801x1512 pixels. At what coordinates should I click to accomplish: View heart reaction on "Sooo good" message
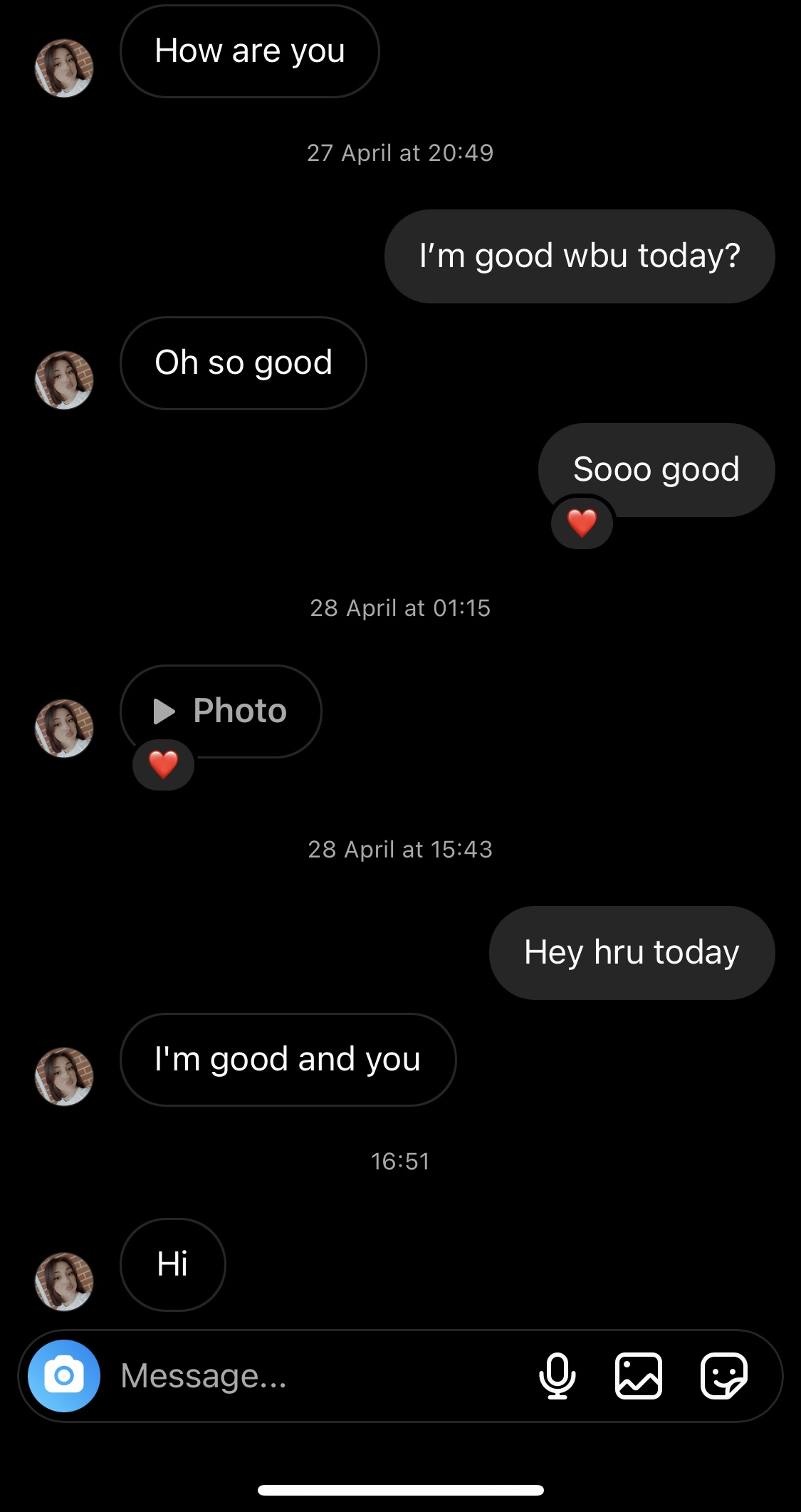pyautogui.click(x=582, y=523)
